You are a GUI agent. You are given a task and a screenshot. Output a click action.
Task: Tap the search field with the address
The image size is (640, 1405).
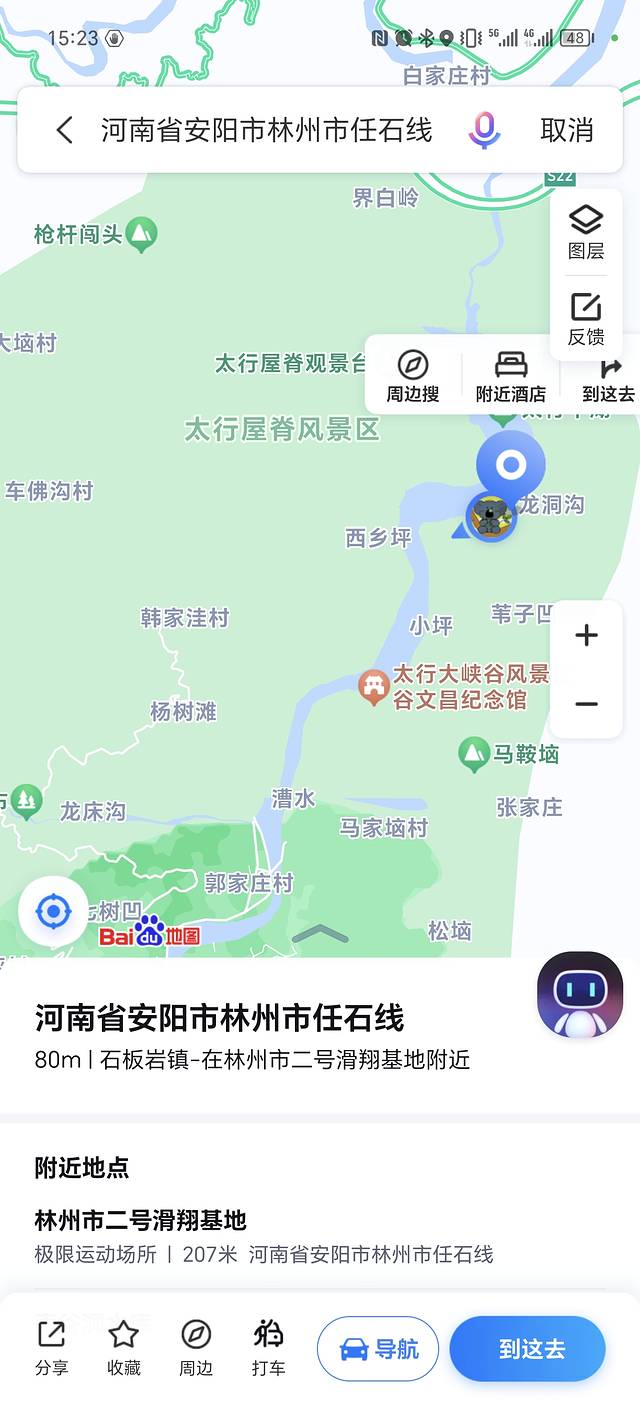pyautogui.click(x=266, y=130)
